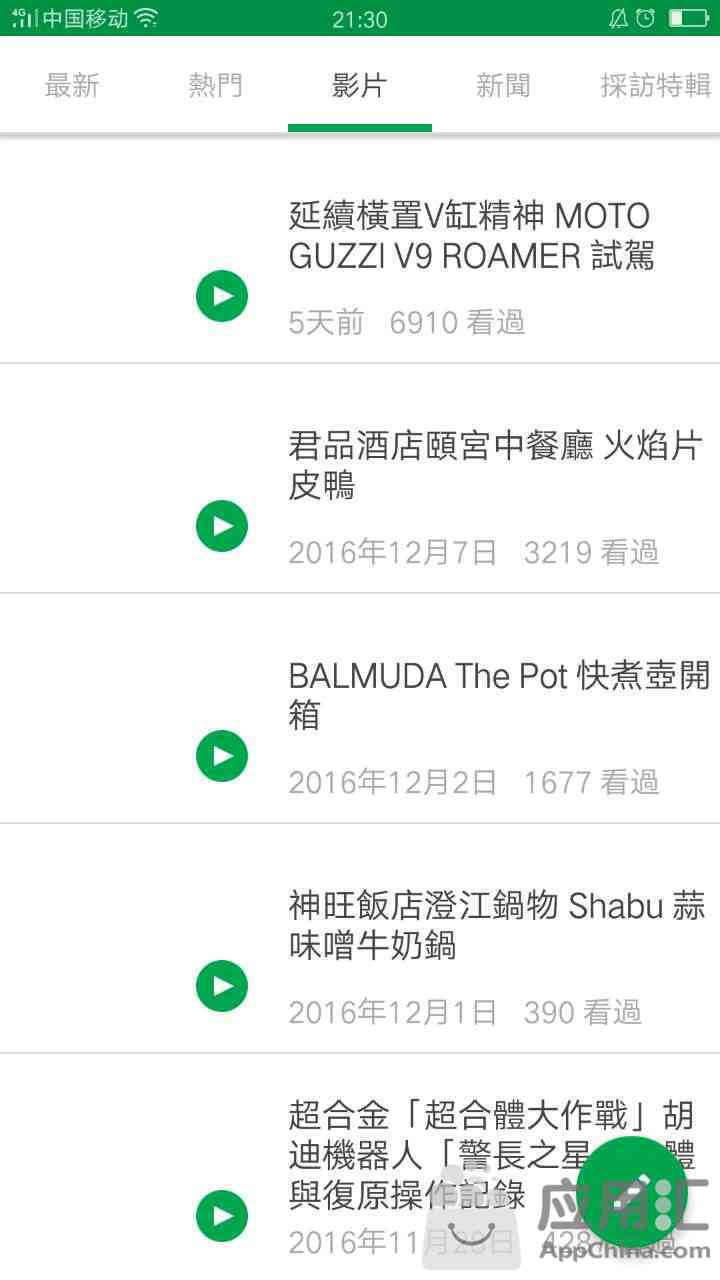720x1280 pixels.
Task: Switch to the 最新 tab
Action: pyautogui.click(x=72, y=86)
